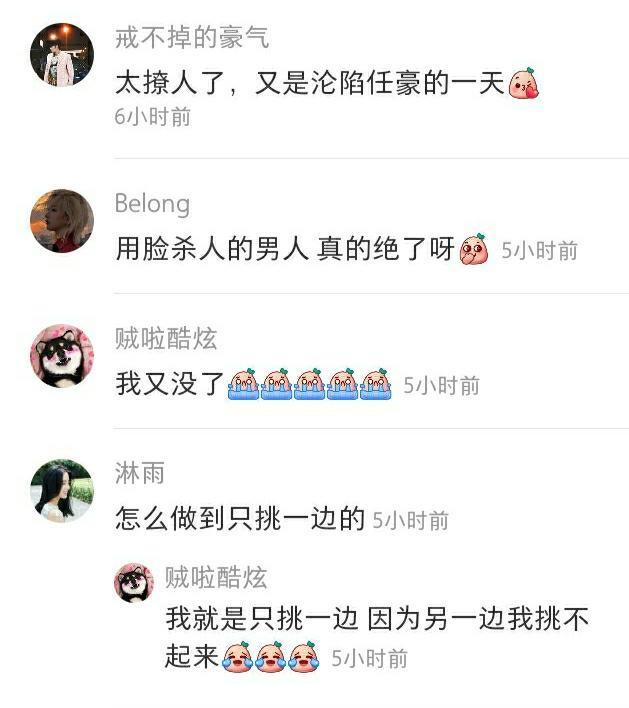Image resolution: width=629 pixels, height=708 pixels.
Task: Reply to comment 我又没了
Action: 170,384
